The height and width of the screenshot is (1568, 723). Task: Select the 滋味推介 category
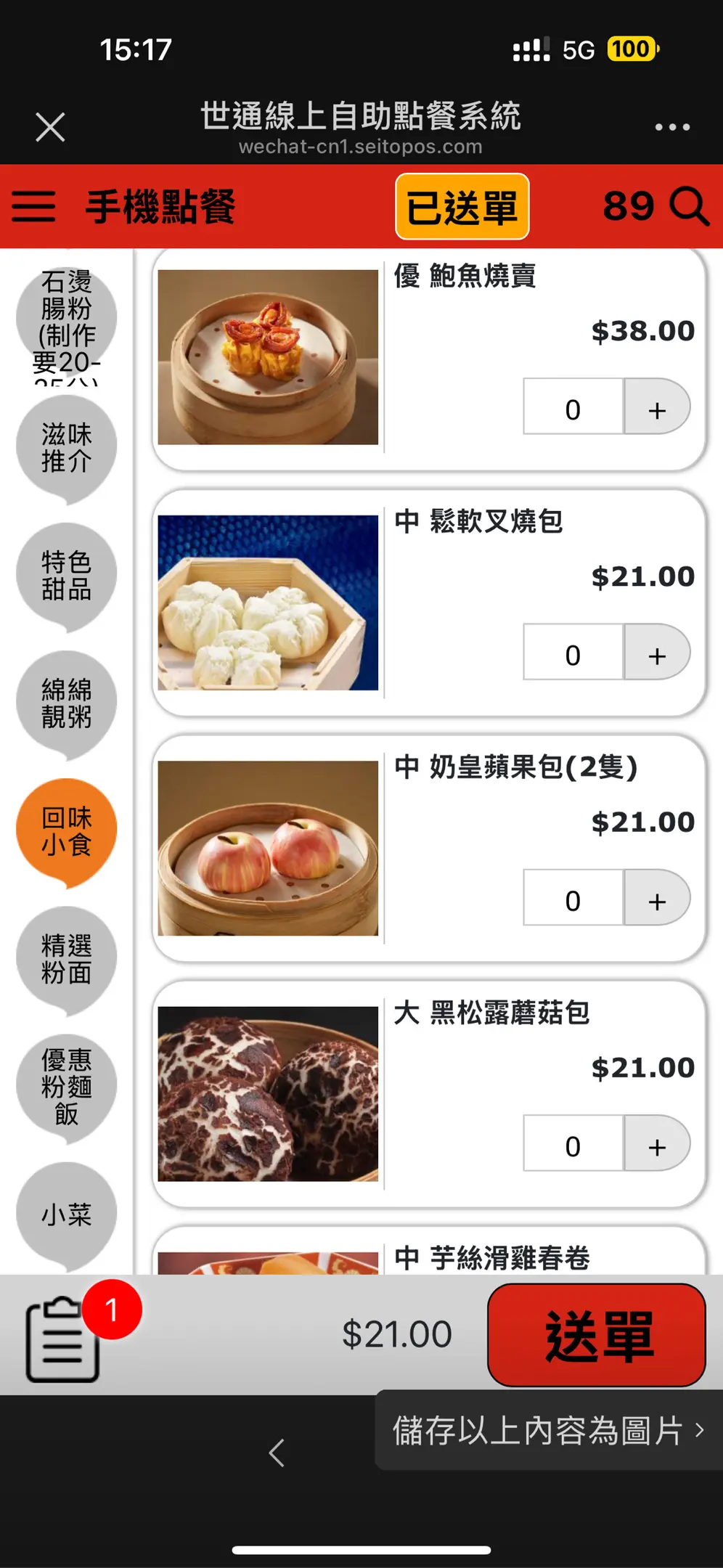pyautogui.click(x=66, y=448)
